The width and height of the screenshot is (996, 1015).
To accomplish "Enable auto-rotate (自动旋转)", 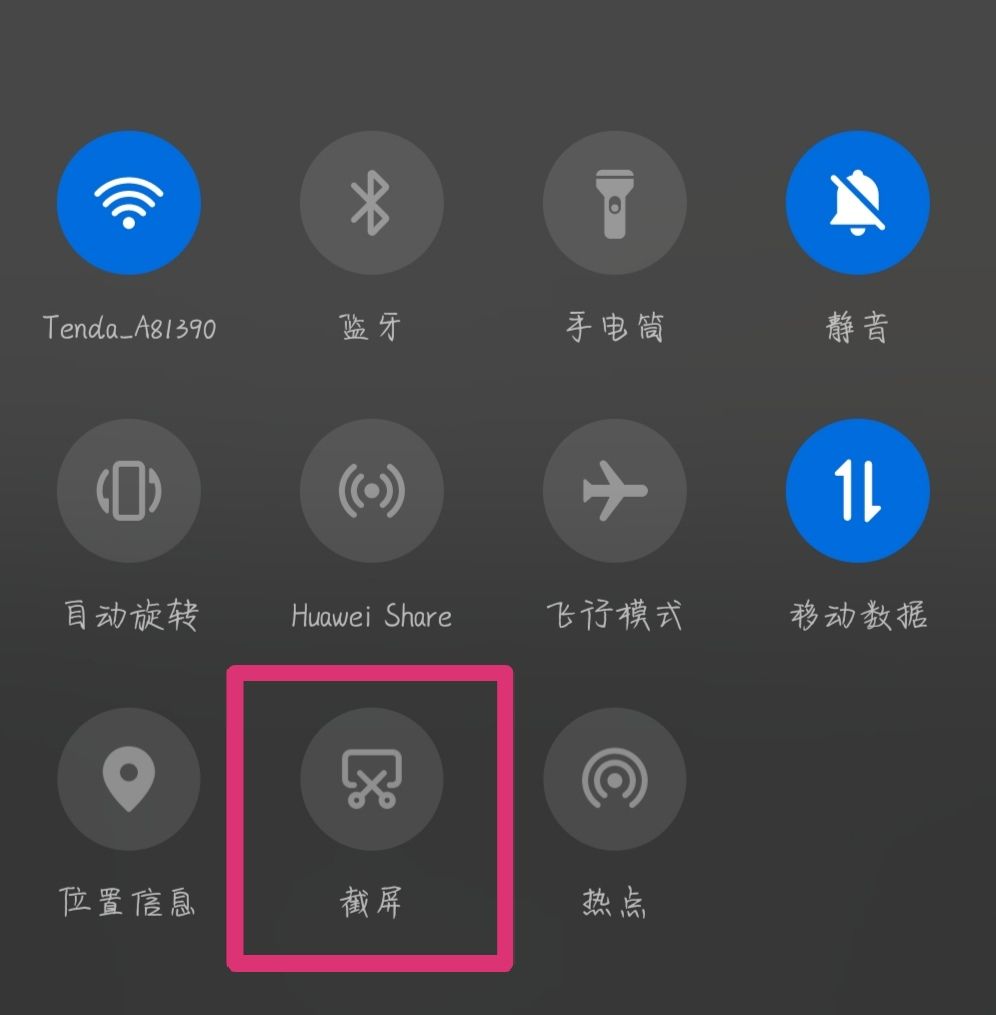I will (129, 491).
